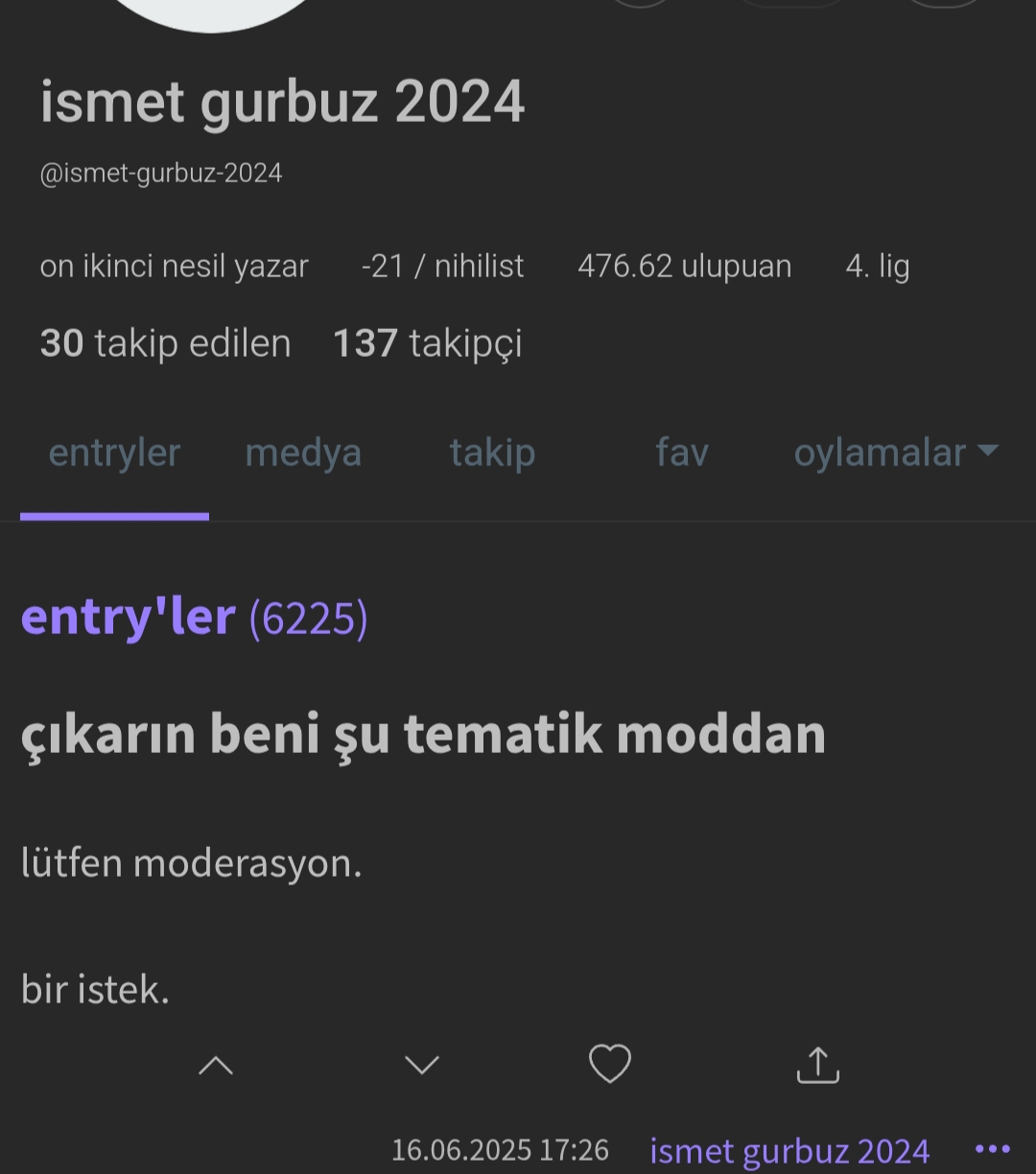Open the entry's three-dot overflow menu
Screen dimensions: 1036x1174
[x=992, y=1149]
